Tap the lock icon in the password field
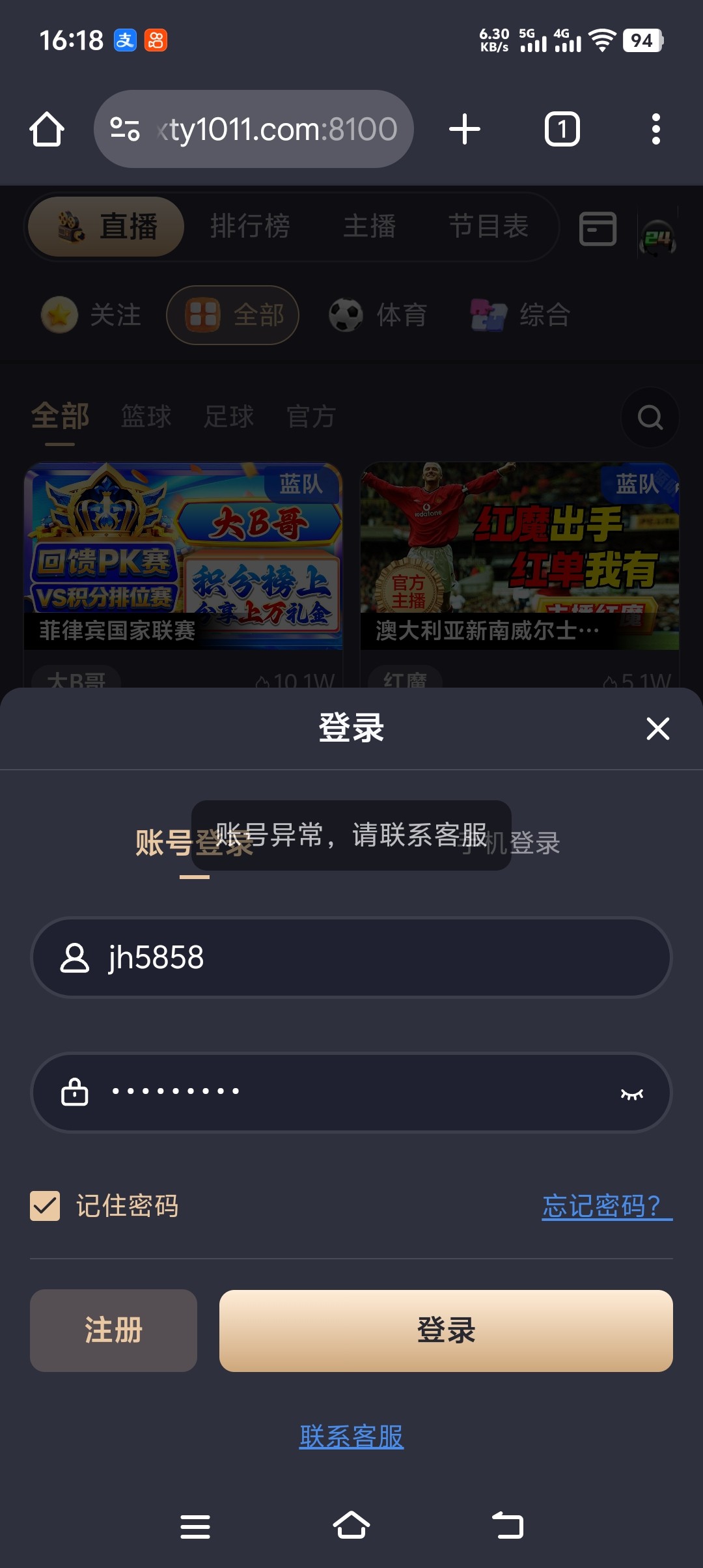 (x=75, y=1093)
